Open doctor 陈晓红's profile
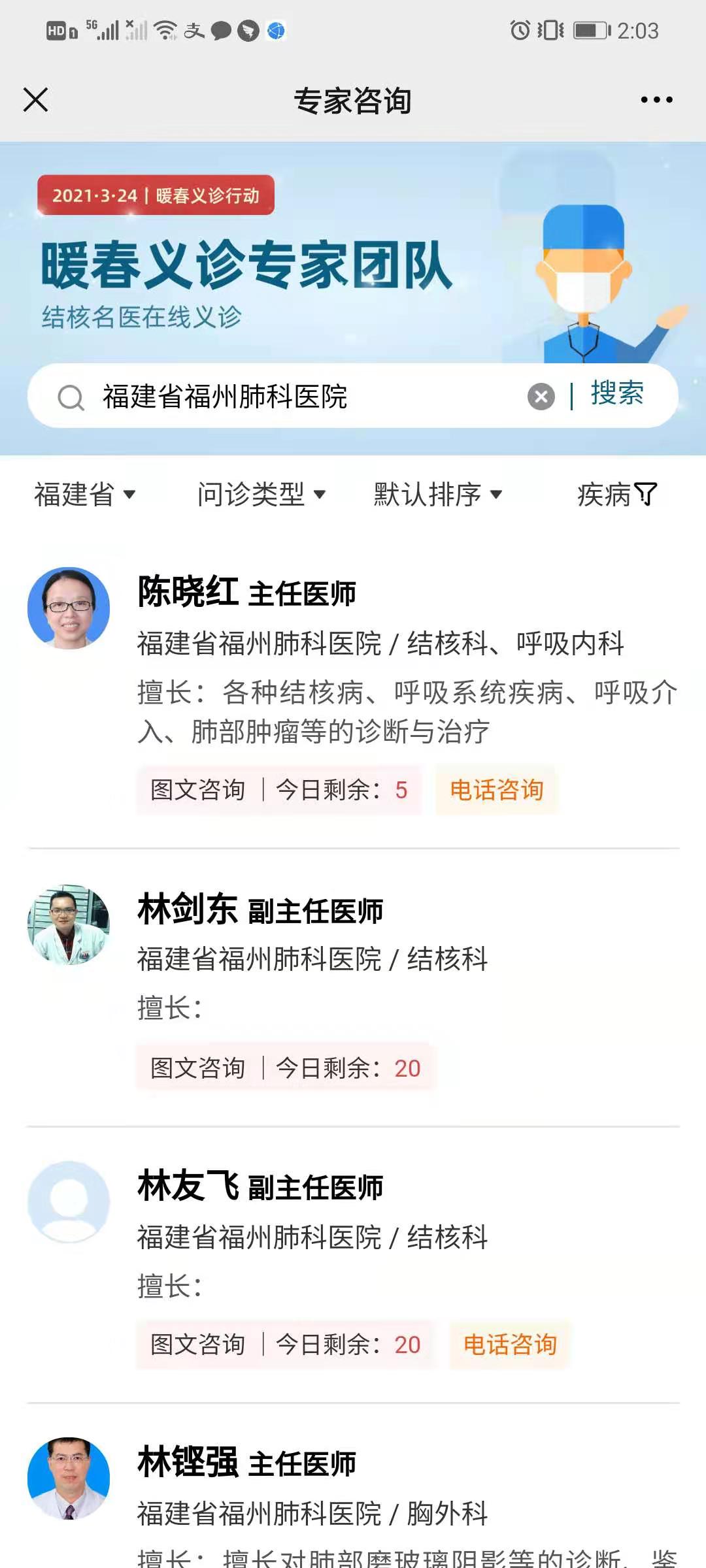The height and width of the screenshot is (1568, 706). click(188, 592)
